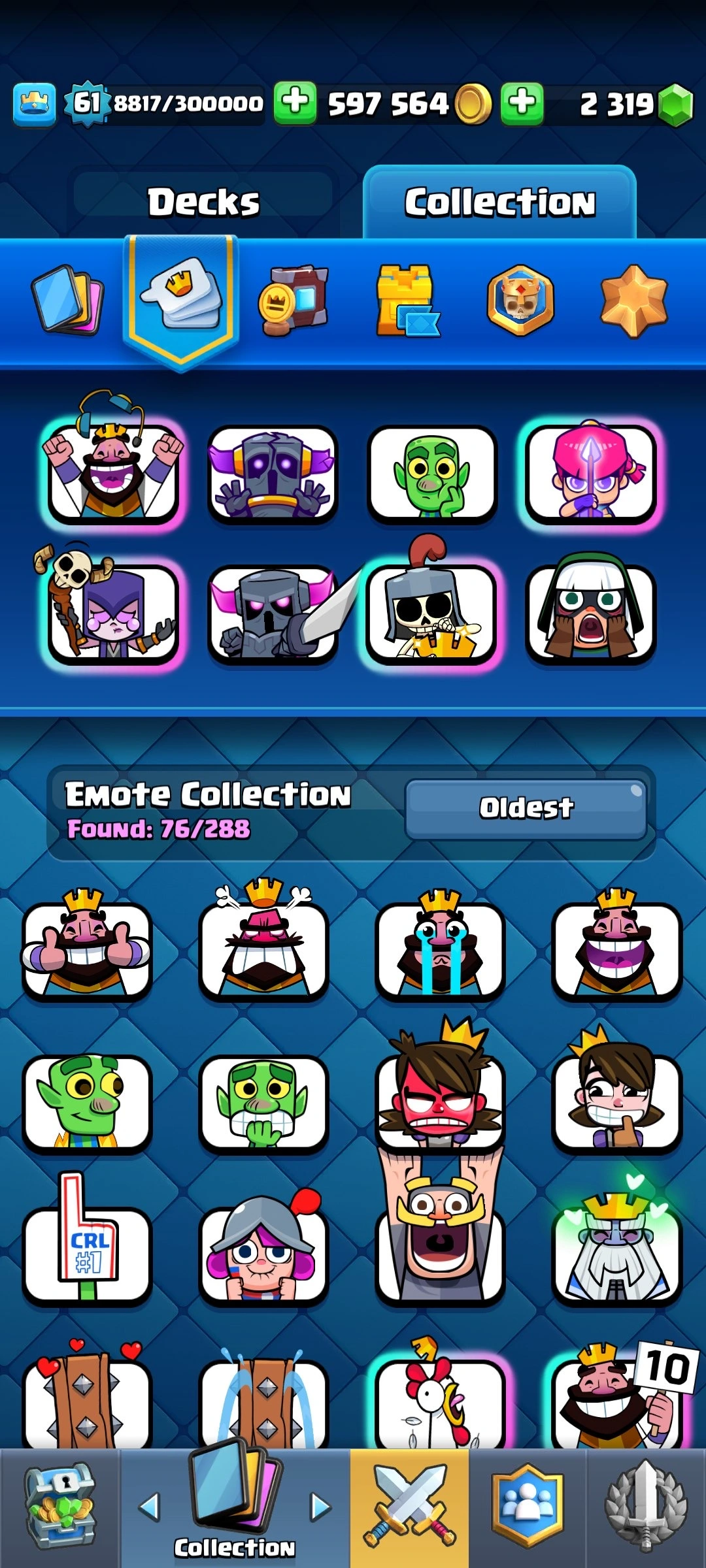
Task: Open the cards collection category
Action: point(67,299)
